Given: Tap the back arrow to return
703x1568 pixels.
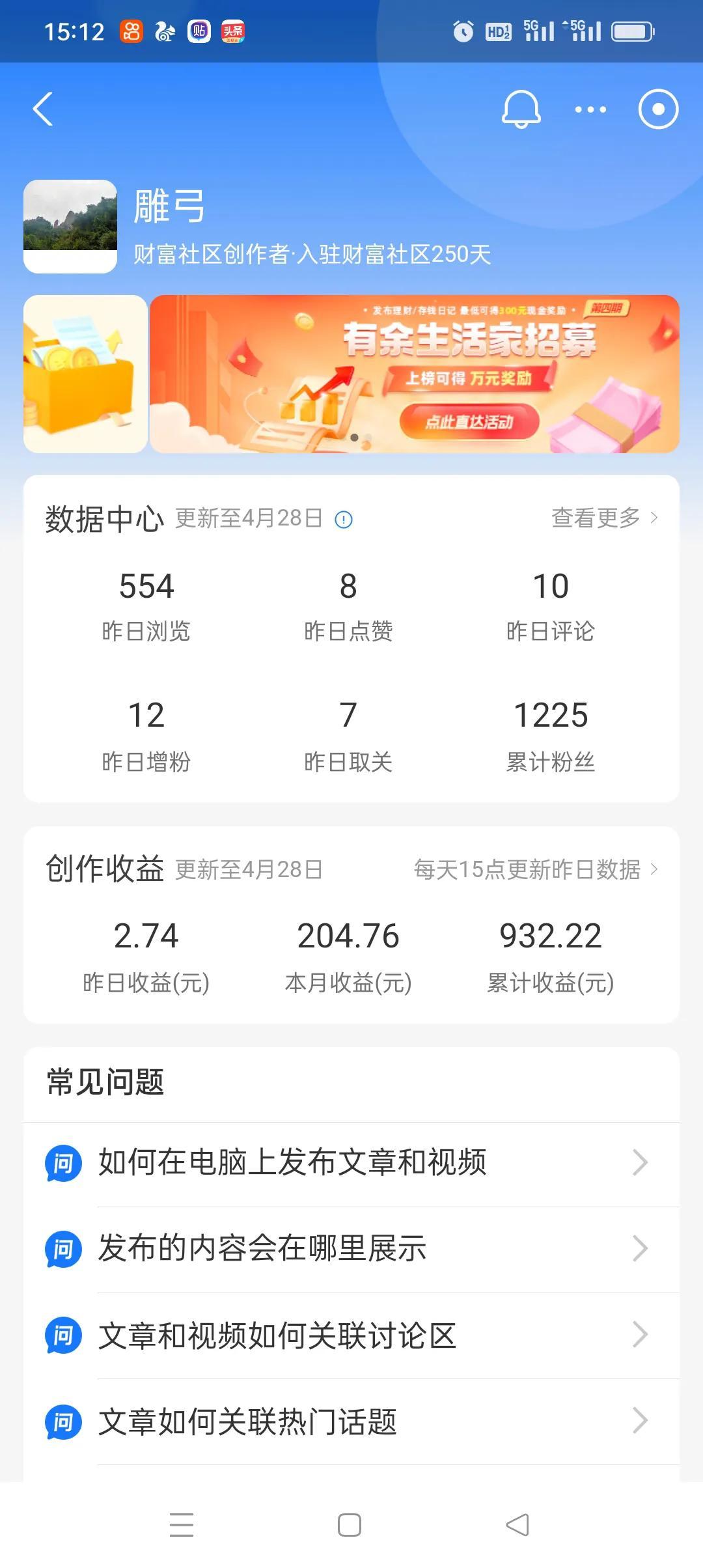Looking at the screenshot, I should coord(43,109).
